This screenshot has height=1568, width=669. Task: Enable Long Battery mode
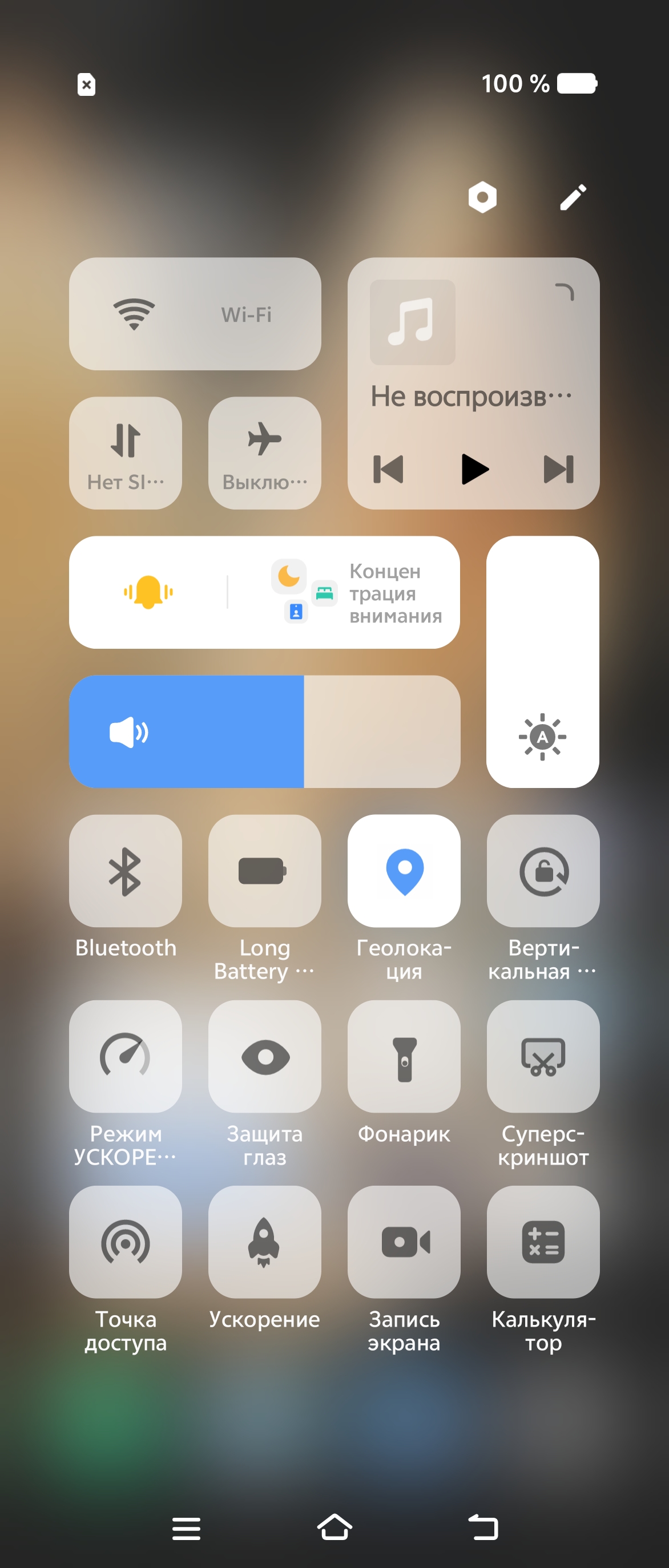pyautogui.click(x=264, y=871)
